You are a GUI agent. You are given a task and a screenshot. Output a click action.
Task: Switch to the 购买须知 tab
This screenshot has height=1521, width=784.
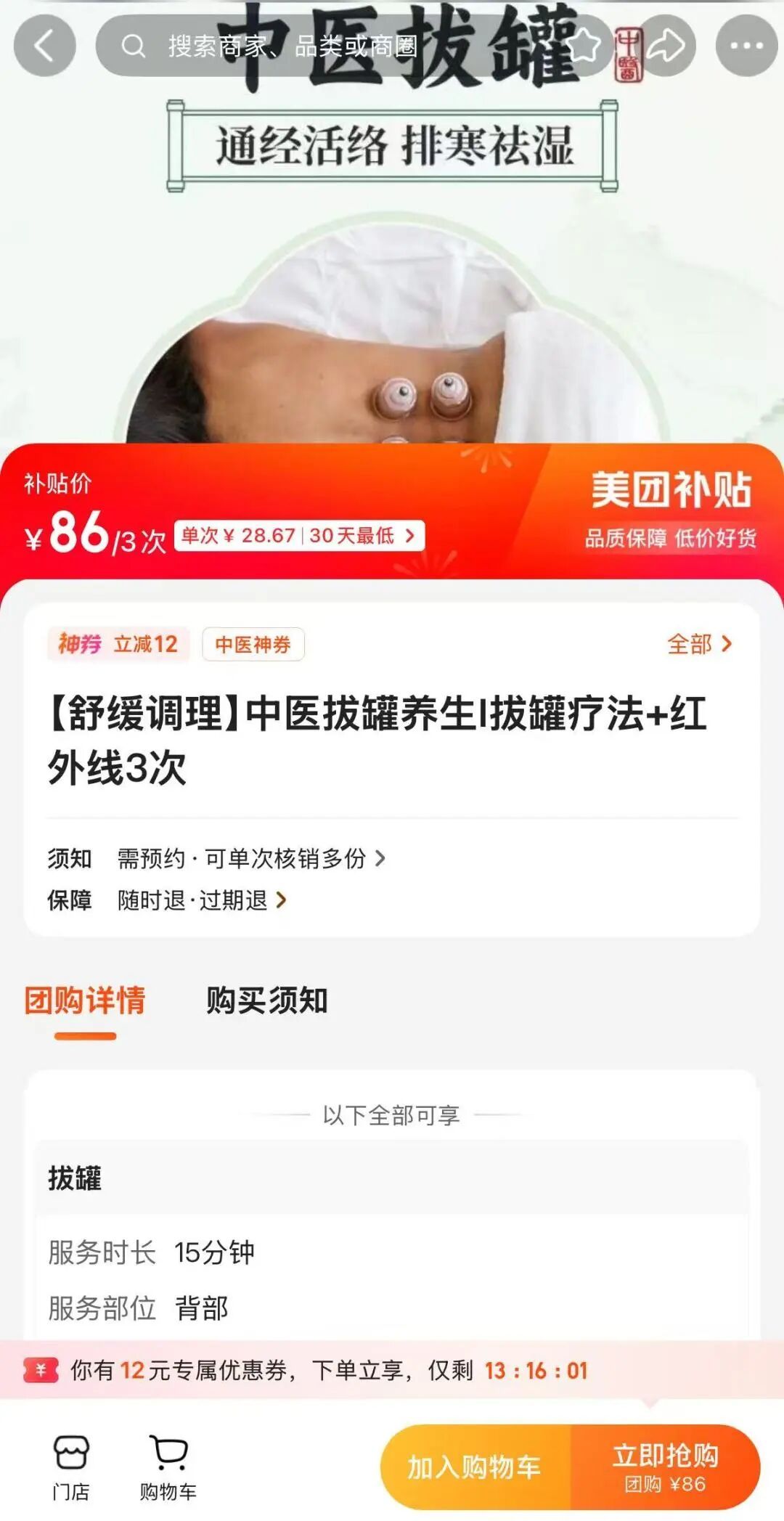coord(266,1001)
